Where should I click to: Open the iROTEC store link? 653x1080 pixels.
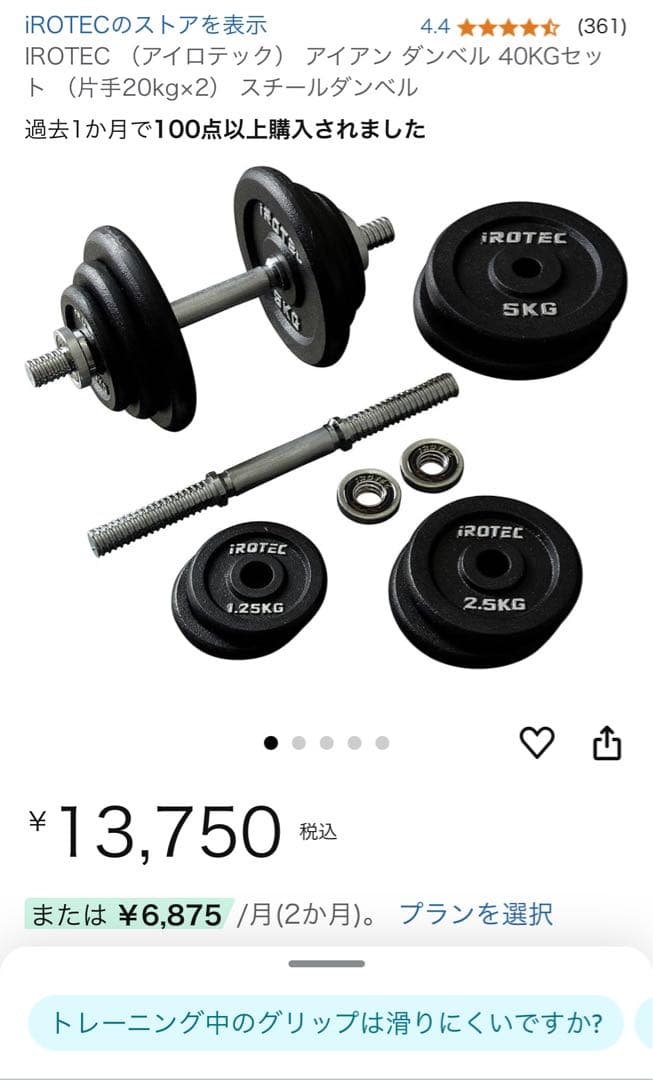tap(145, 25)
